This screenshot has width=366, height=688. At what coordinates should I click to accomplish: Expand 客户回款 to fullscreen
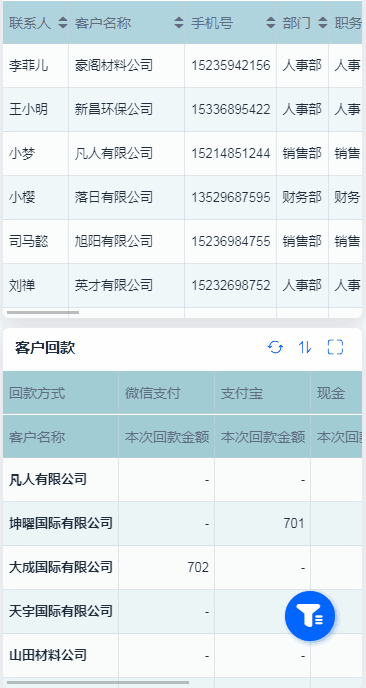pyautogui.click(x=335, y=348)
